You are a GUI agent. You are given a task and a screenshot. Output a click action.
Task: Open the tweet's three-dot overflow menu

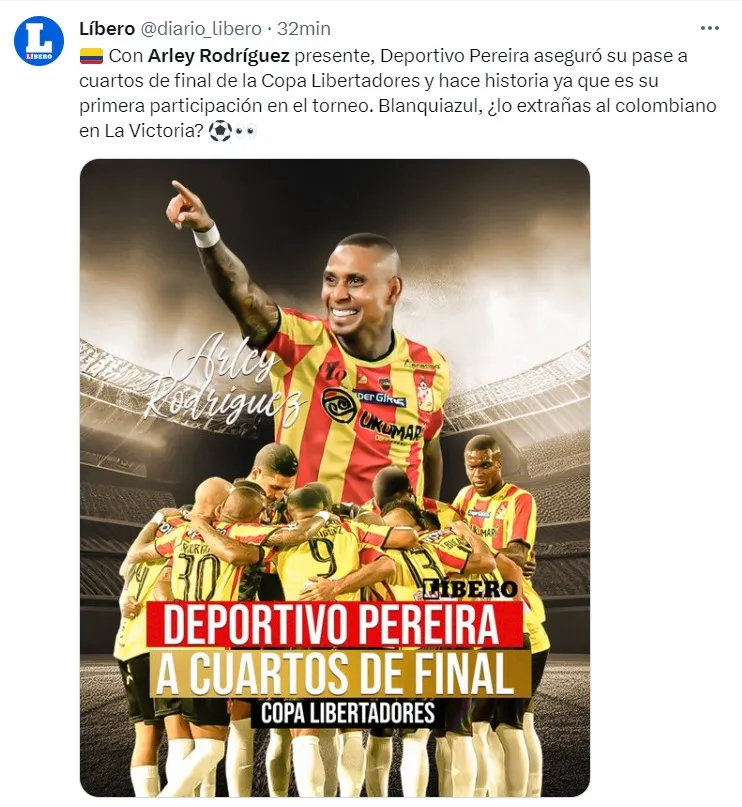(709, 28)
